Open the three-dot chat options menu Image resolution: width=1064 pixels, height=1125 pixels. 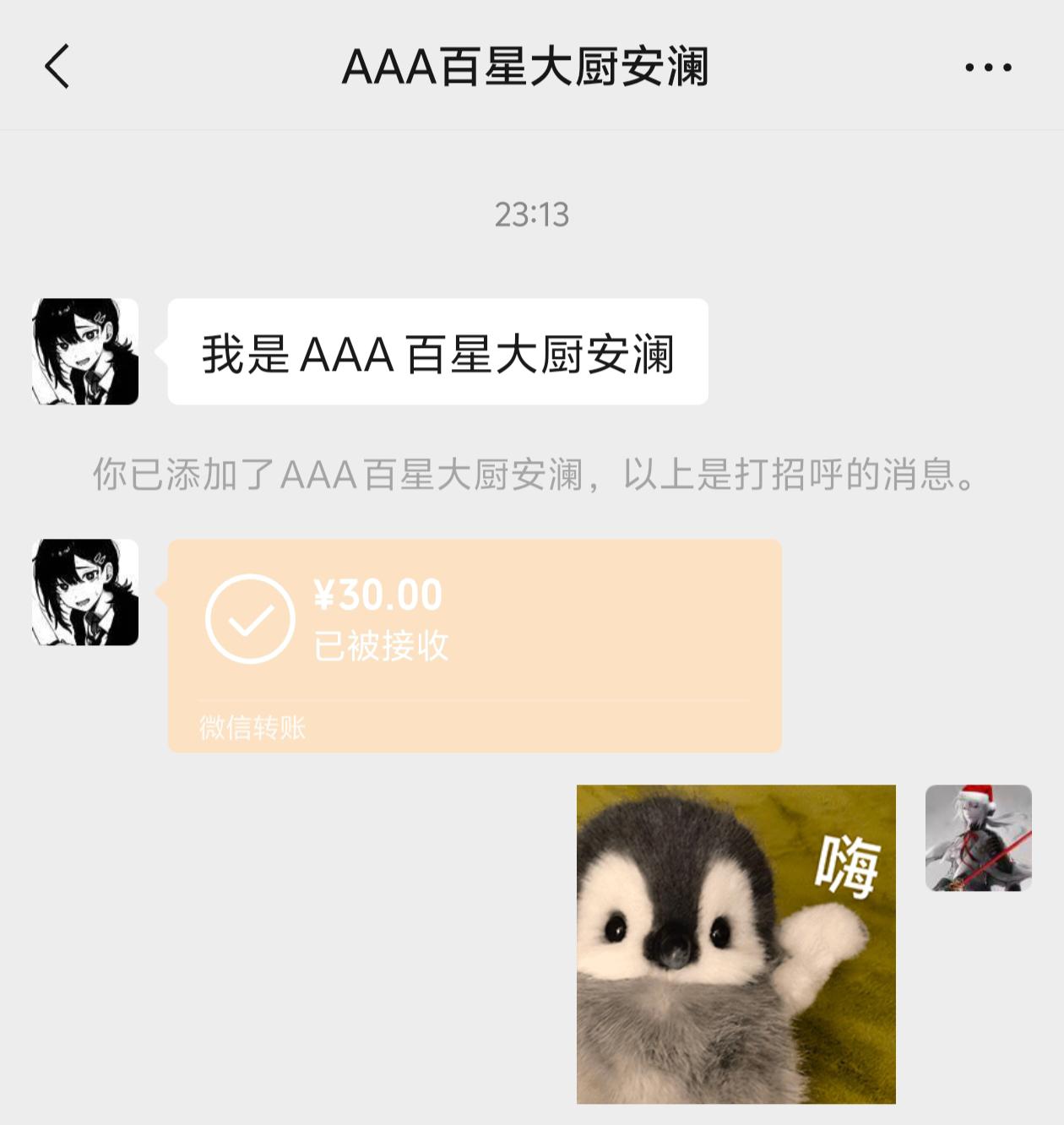(x=988, y=67)
